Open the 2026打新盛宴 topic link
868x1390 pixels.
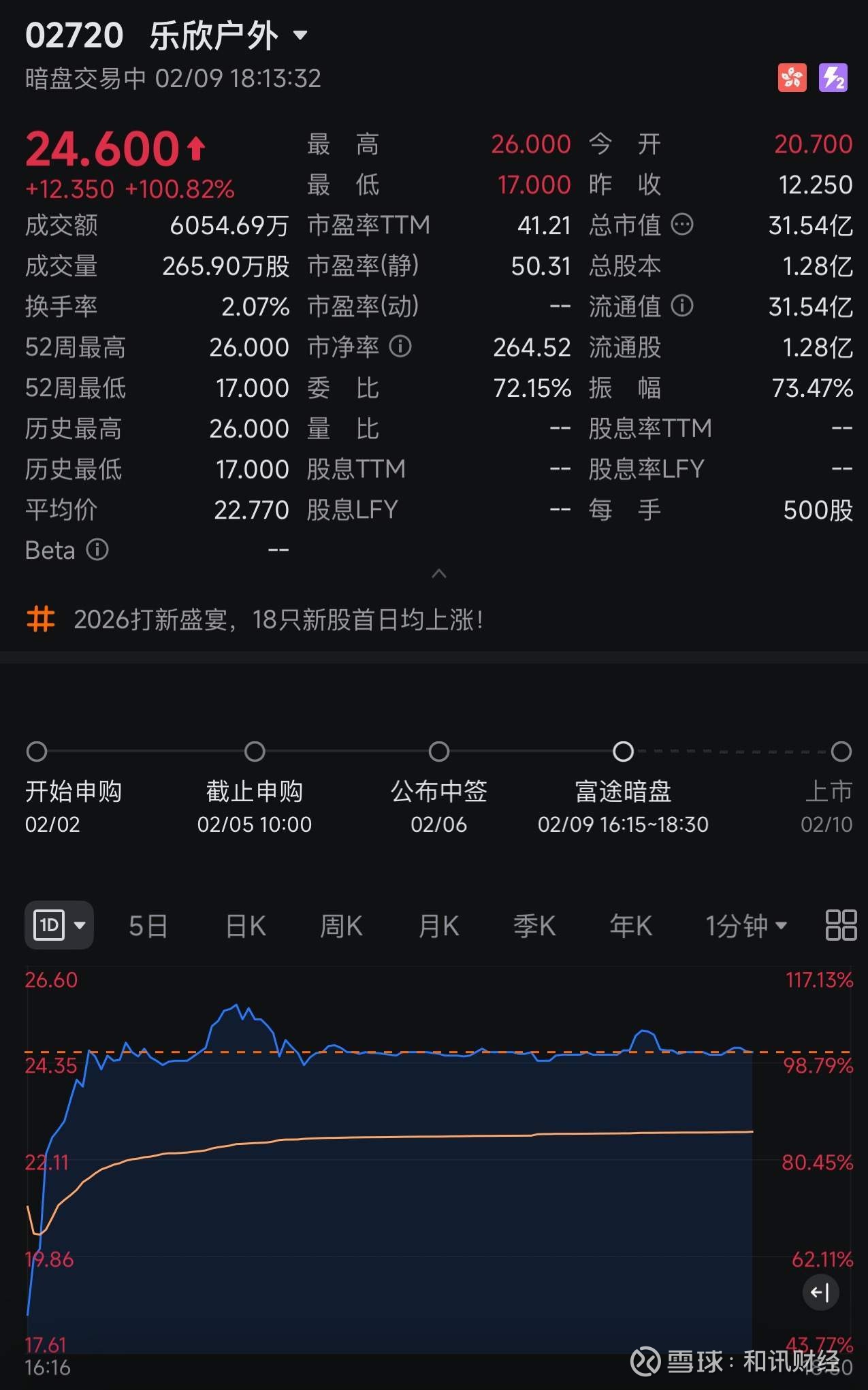pos(278,620)
